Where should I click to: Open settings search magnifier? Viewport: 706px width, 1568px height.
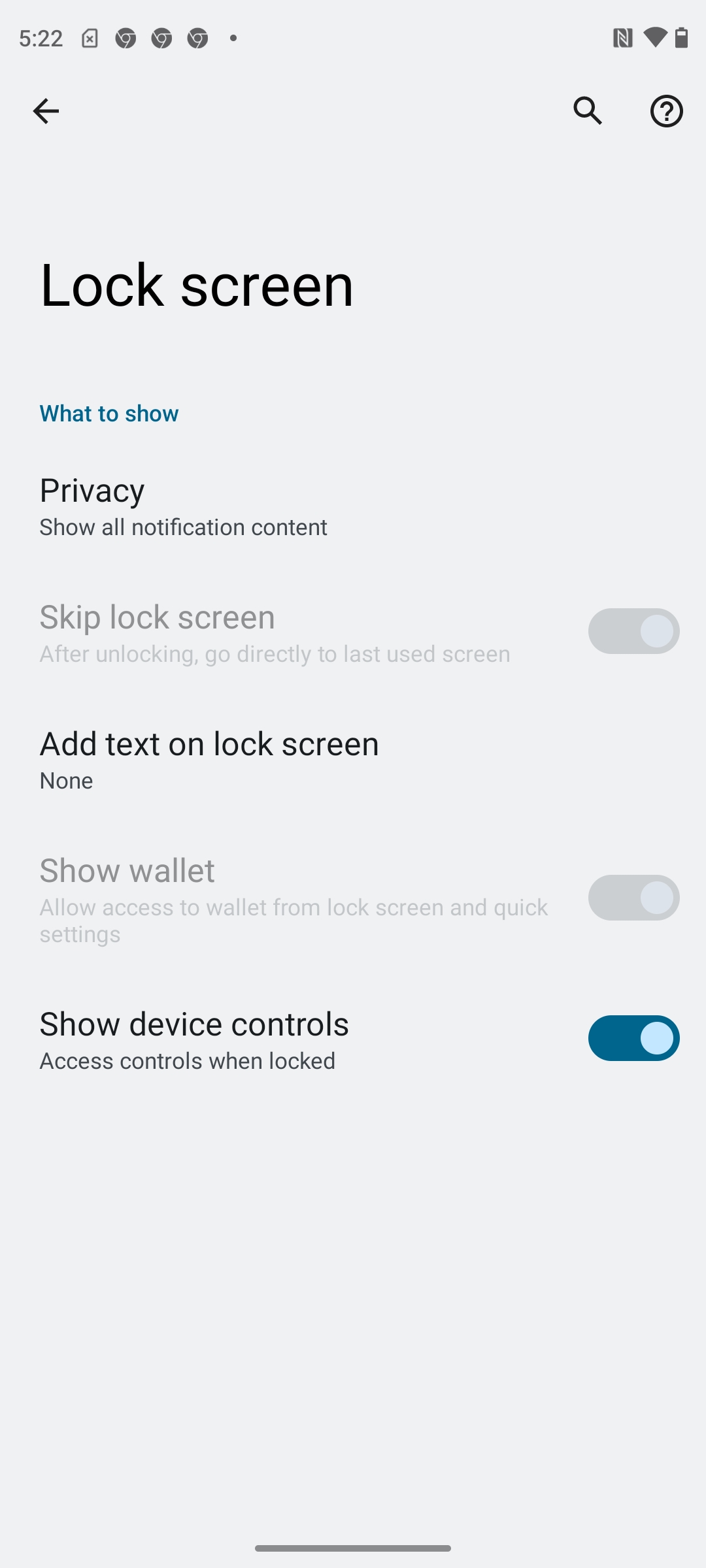[588, 111]
